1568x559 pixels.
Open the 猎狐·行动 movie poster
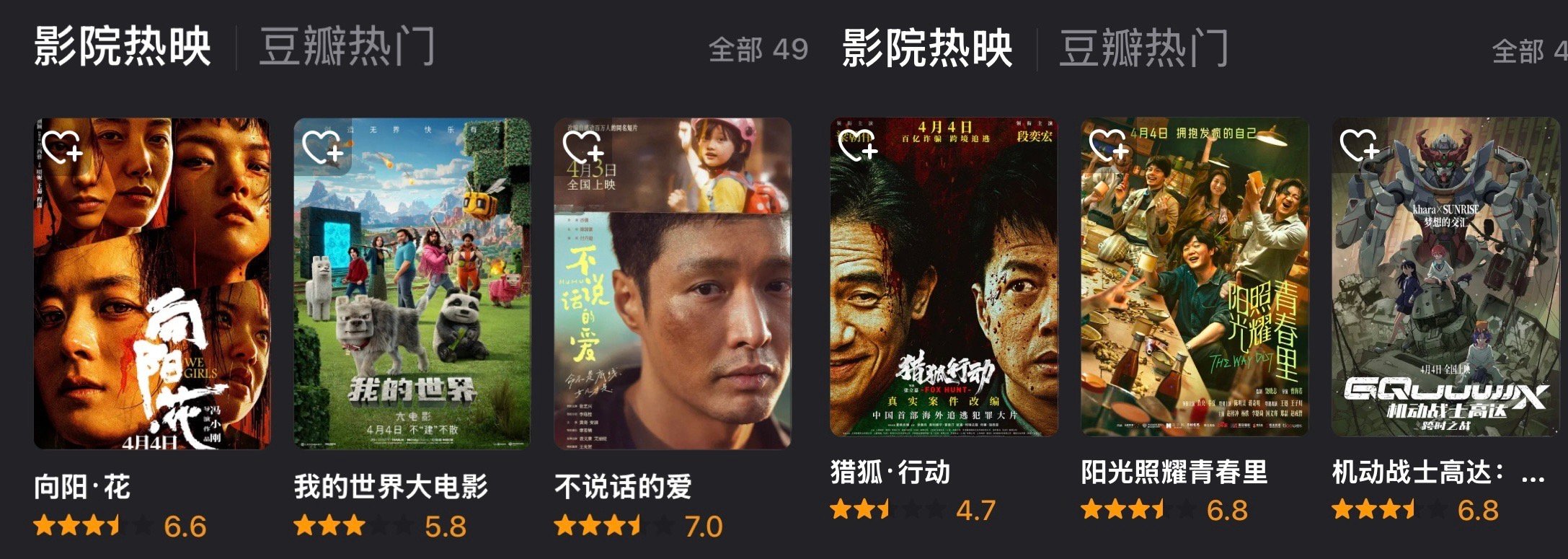click(944, 281)
